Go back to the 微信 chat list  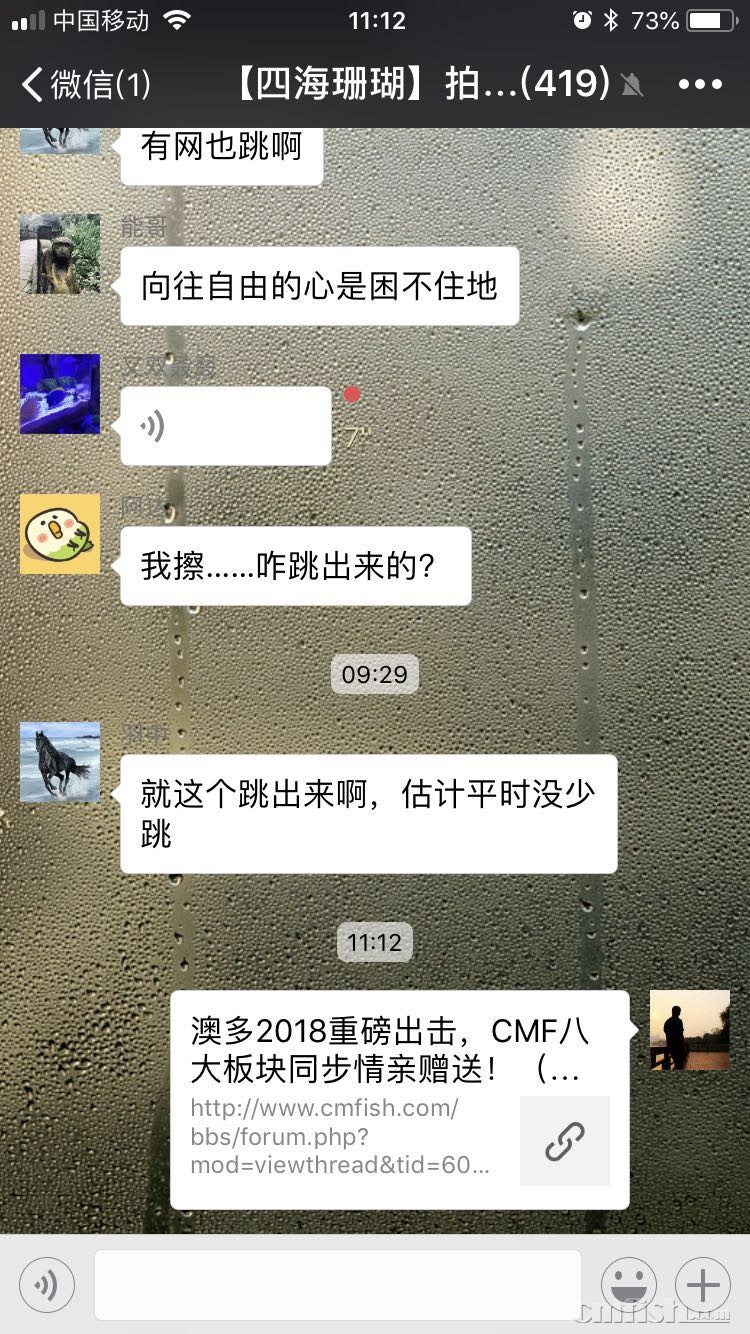85,84
